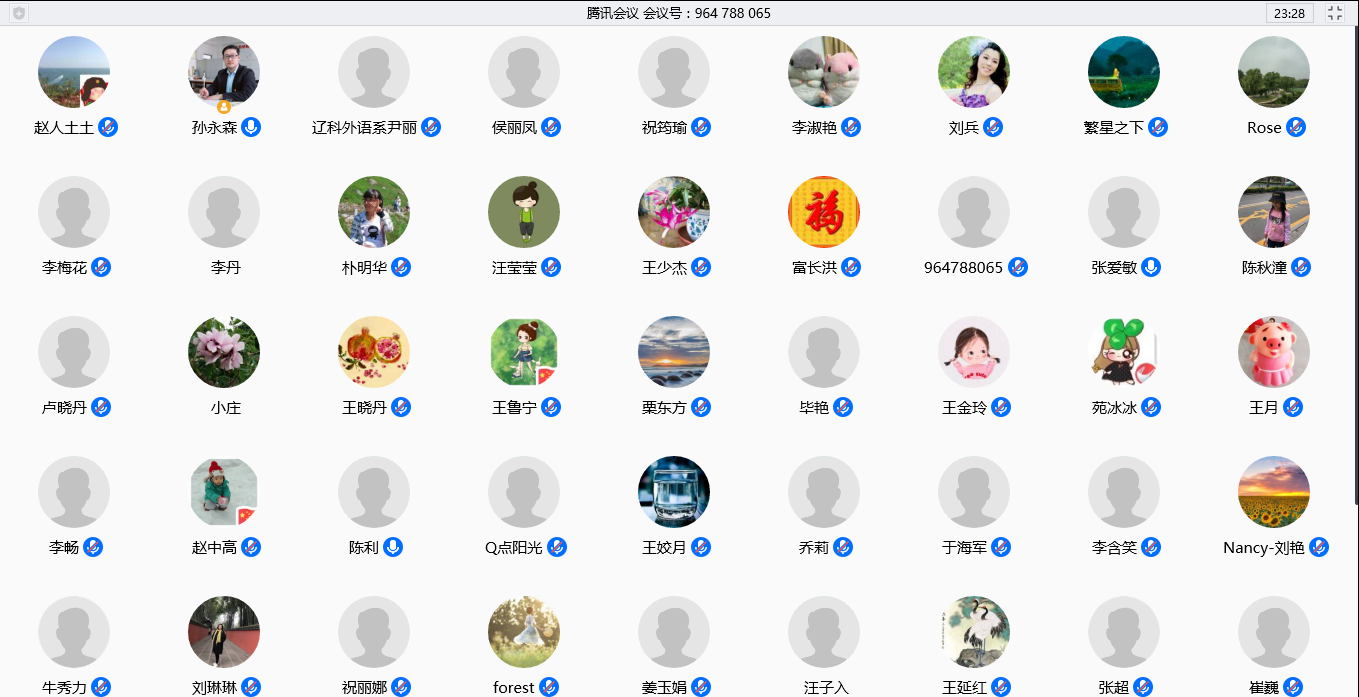This screenshot has width=1359, height=697.
Task: Select the tile of participant forest
Action: pos(524,633)
